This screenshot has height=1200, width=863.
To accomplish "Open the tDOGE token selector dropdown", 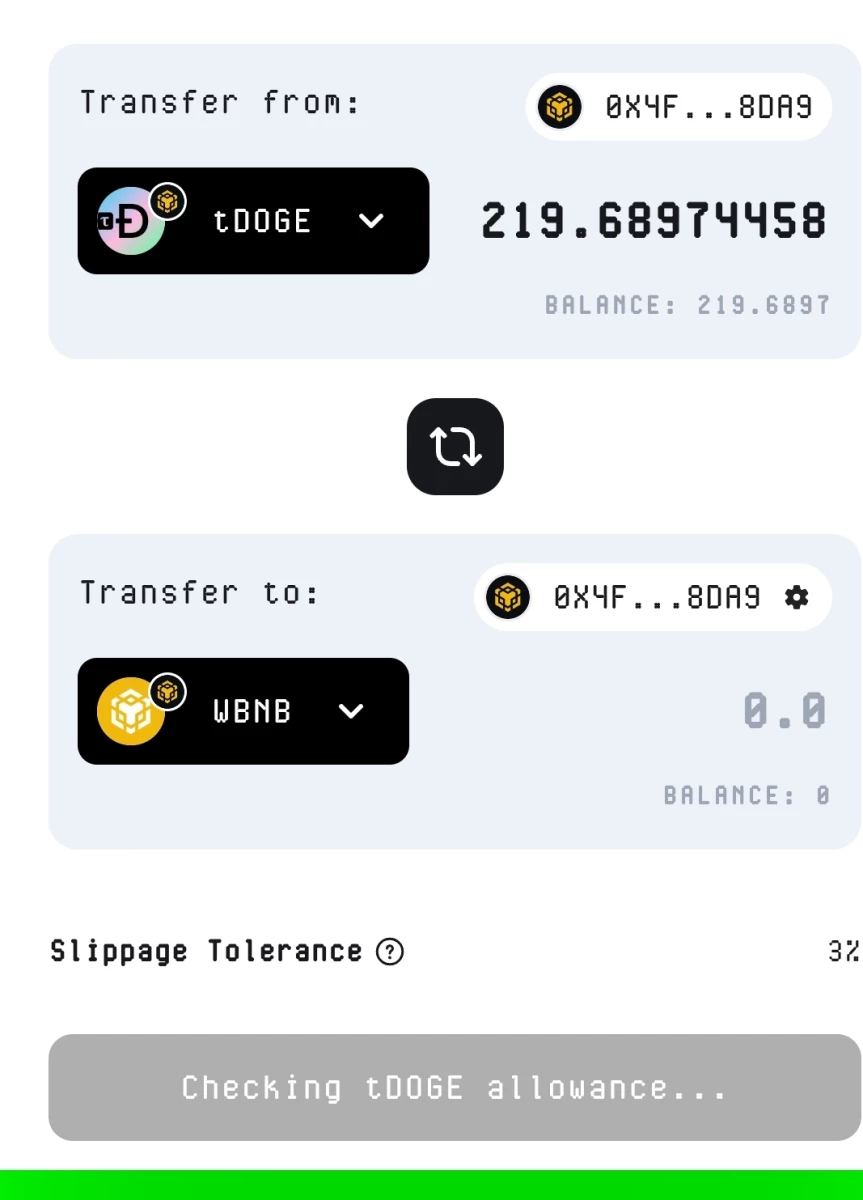I will 253,221.
